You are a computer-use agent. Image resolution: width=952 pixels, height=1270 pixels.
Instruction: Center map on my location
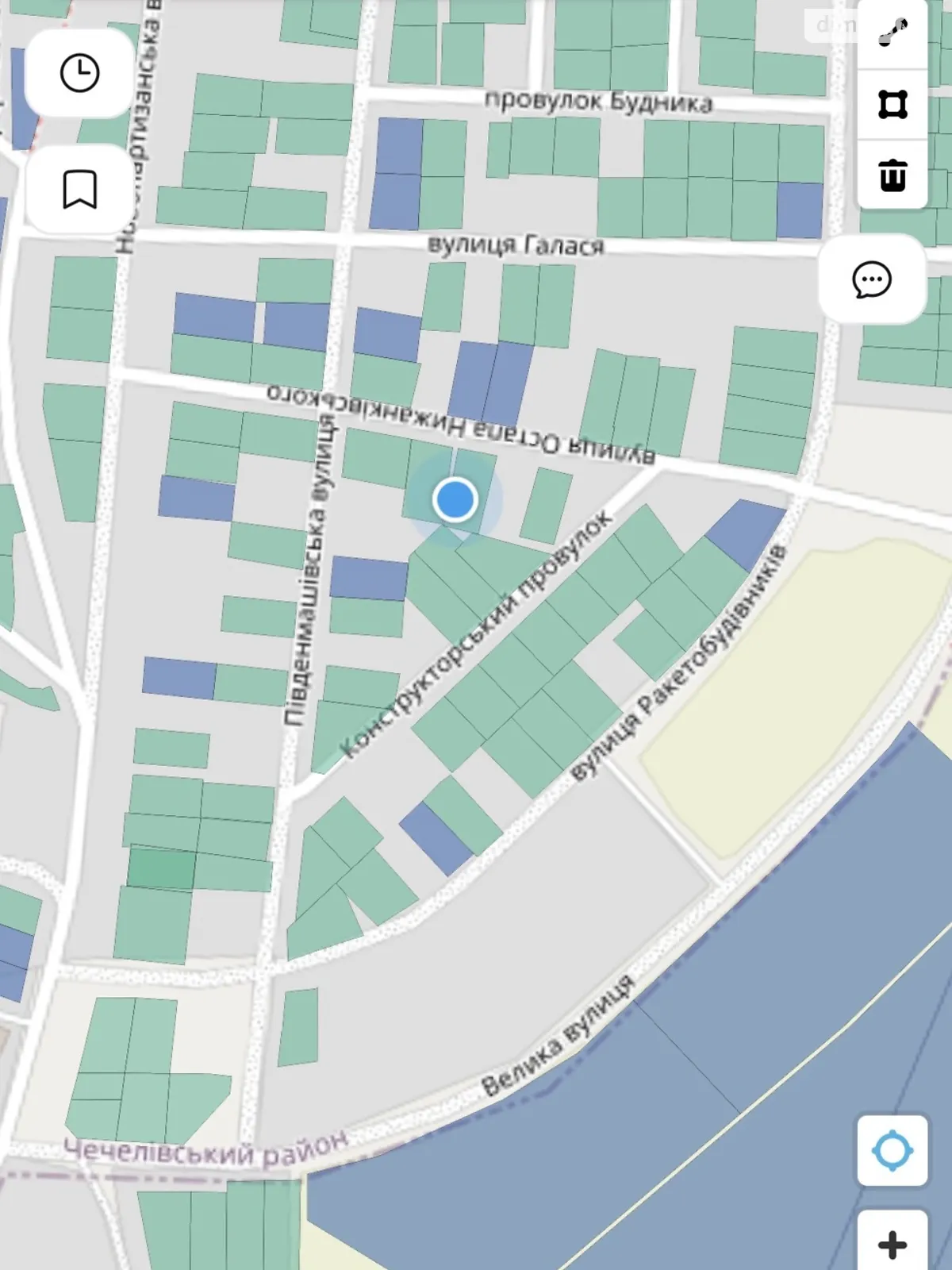tap(892, 1150)
